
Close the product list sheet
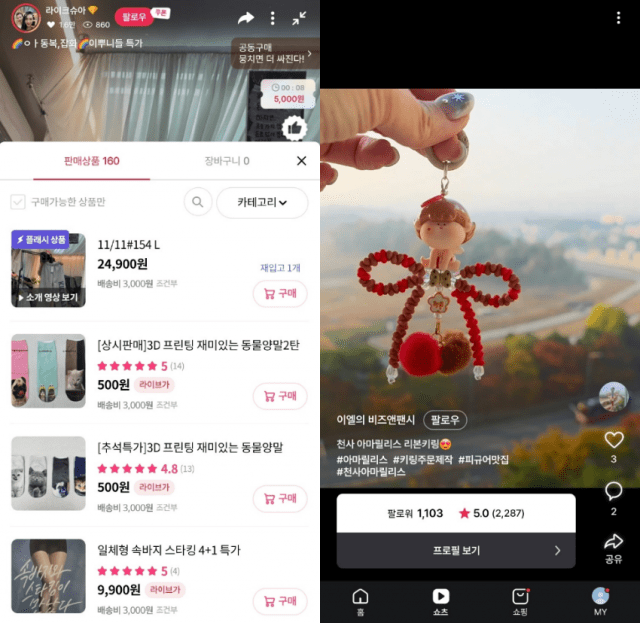(301, 160)
